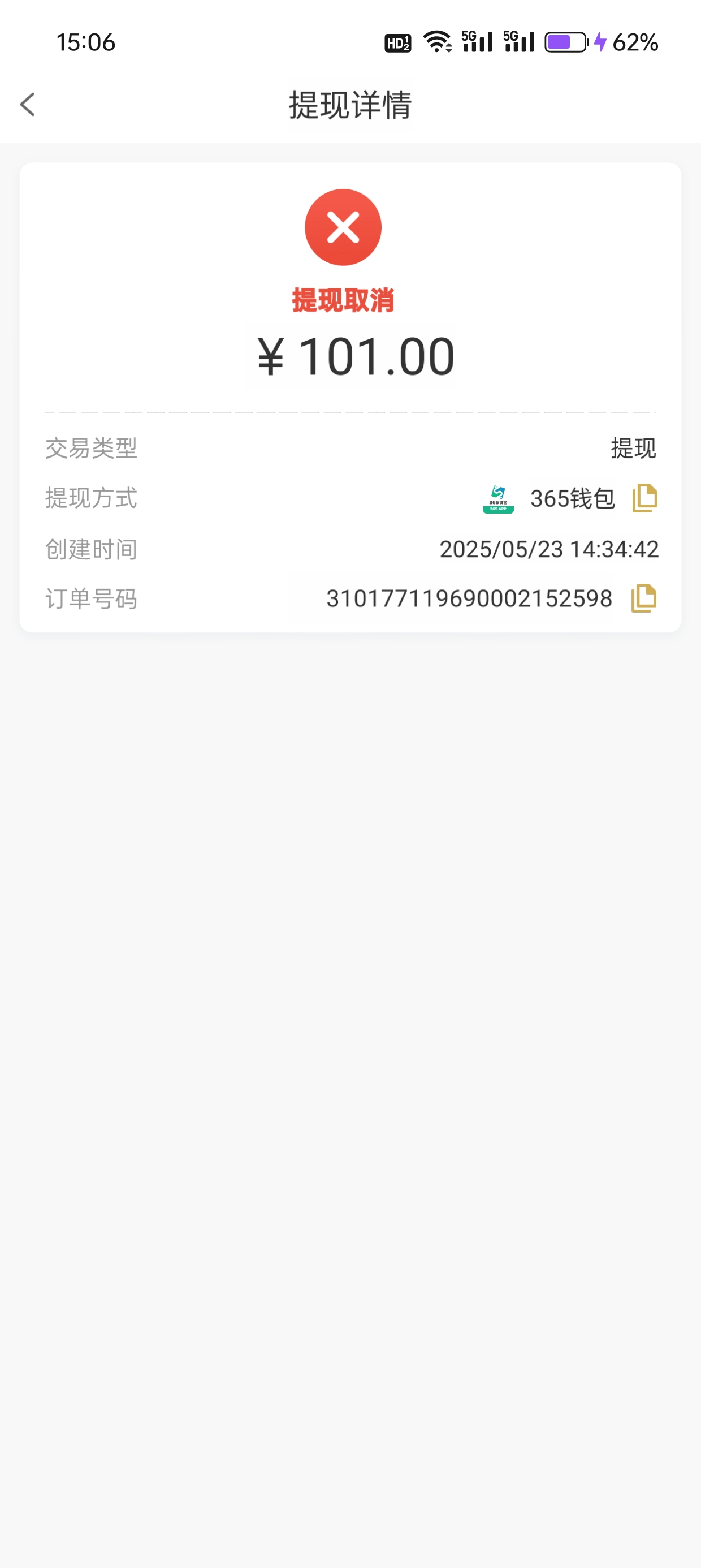Viewport: 701px width, 1568px height.
Task: Tap the 提现详情 page title
Action: [350, 105]
